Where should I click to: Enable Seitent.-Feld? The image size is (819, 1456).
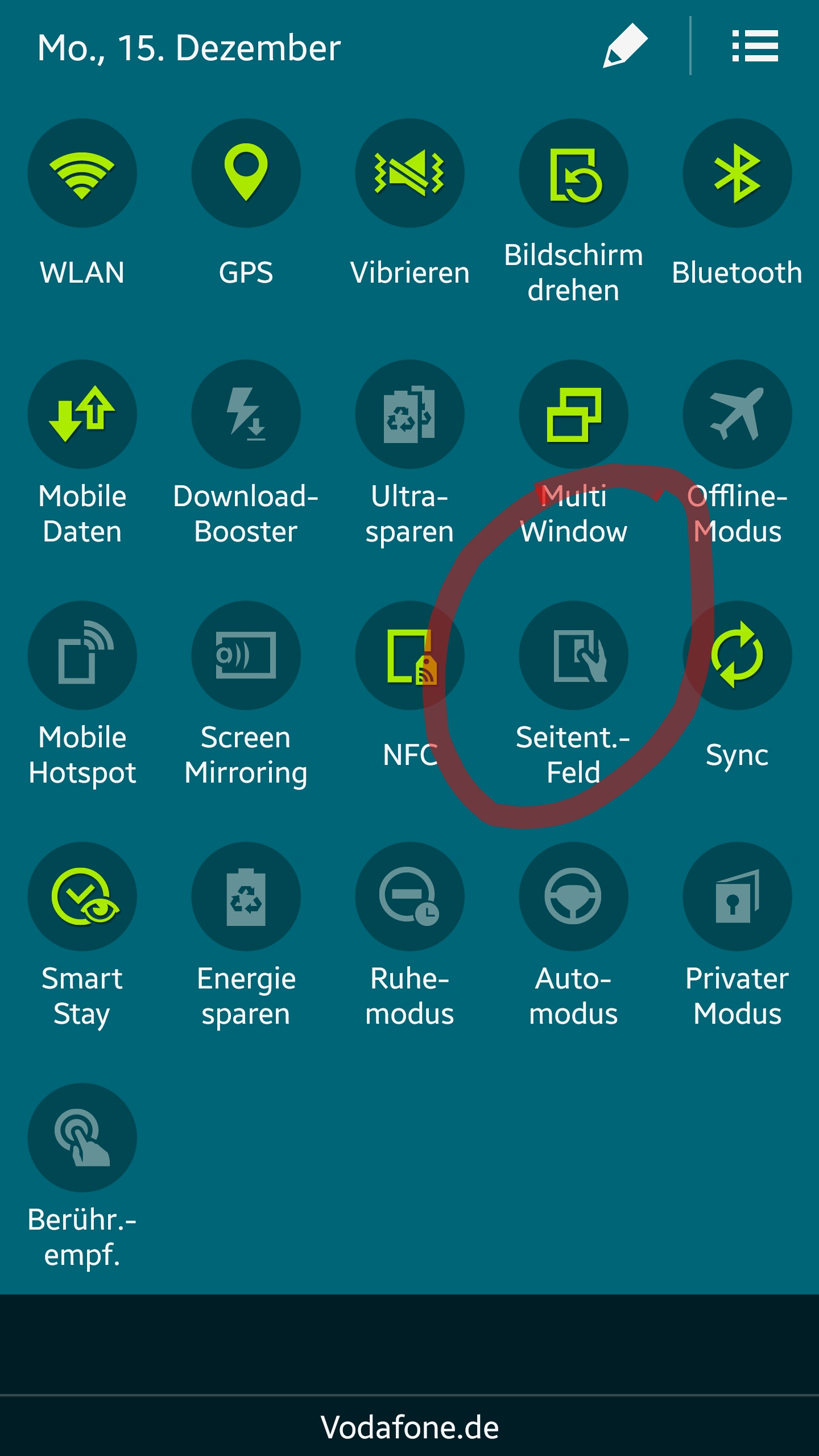coord(573,655)
